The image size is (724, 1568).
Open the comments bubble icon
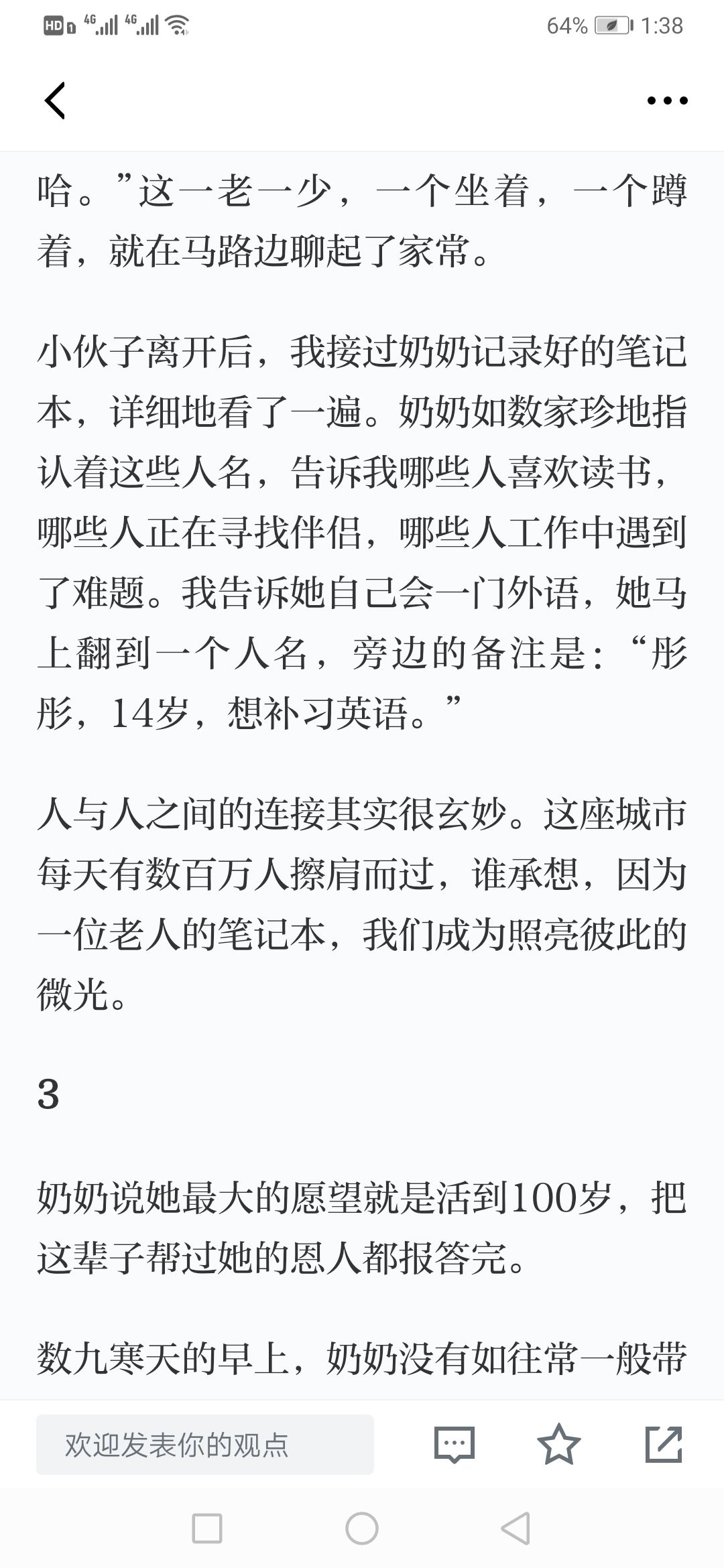pyautogui.click(x=455, y=1445)
